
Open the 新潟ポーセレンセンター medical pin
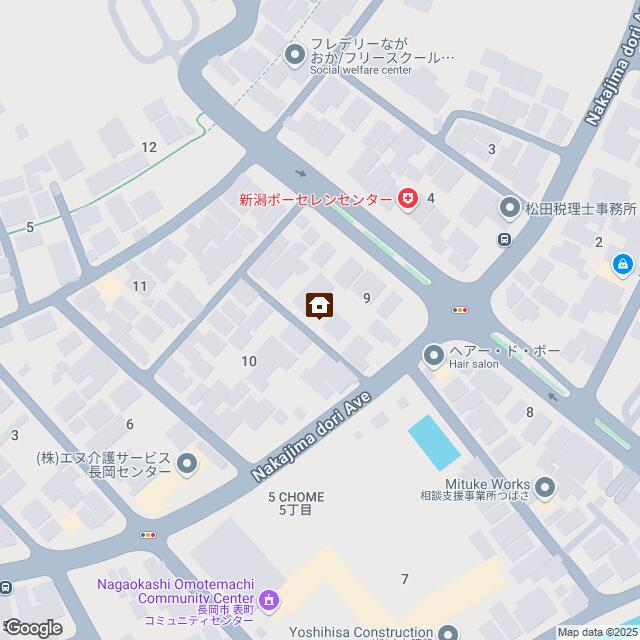[408, 200]
